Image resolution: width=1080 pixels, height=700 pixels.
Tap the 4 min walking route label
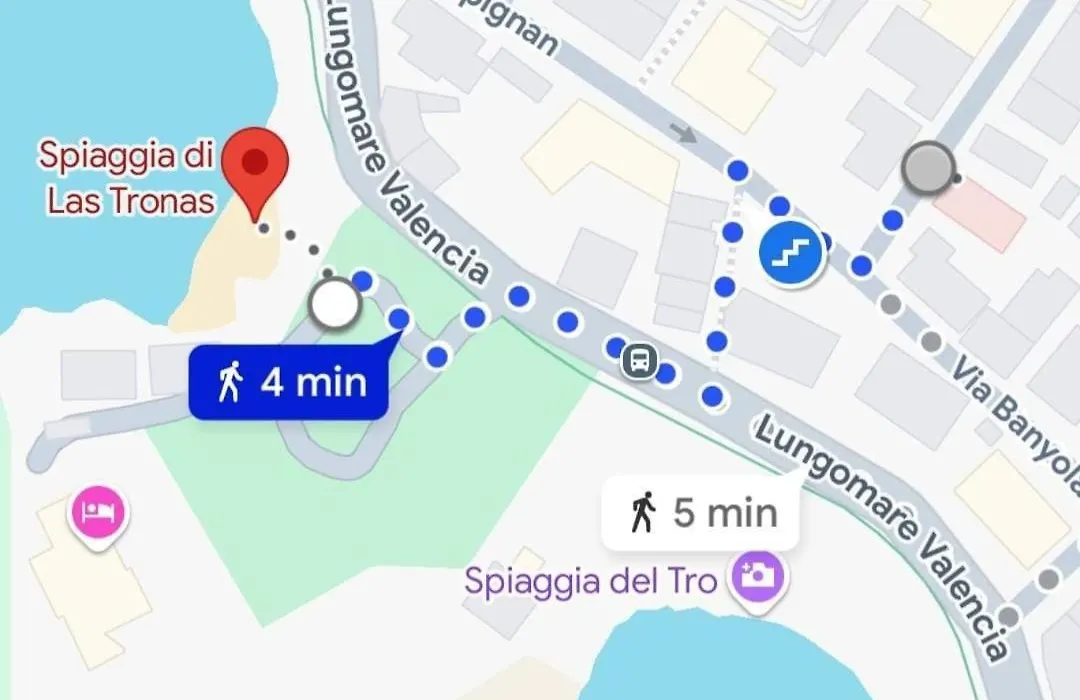click(x=289, y=382)
